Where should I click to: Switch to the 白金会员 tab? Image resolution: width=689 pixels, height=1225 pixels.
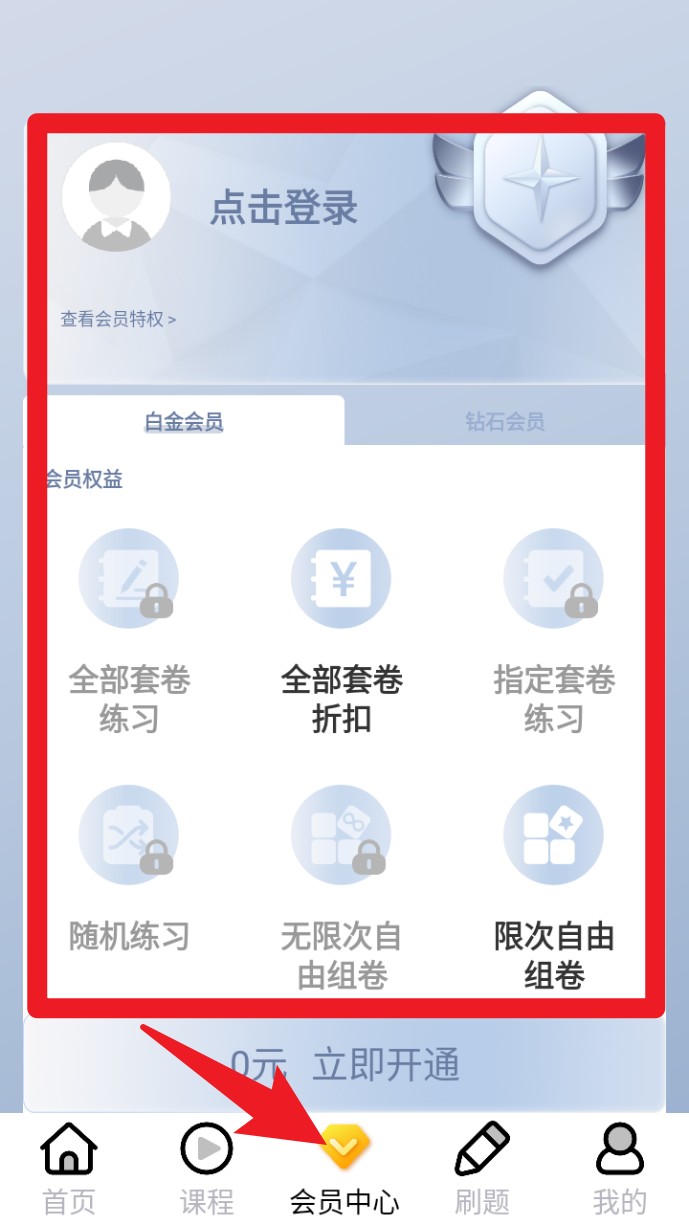click(184, 422)
